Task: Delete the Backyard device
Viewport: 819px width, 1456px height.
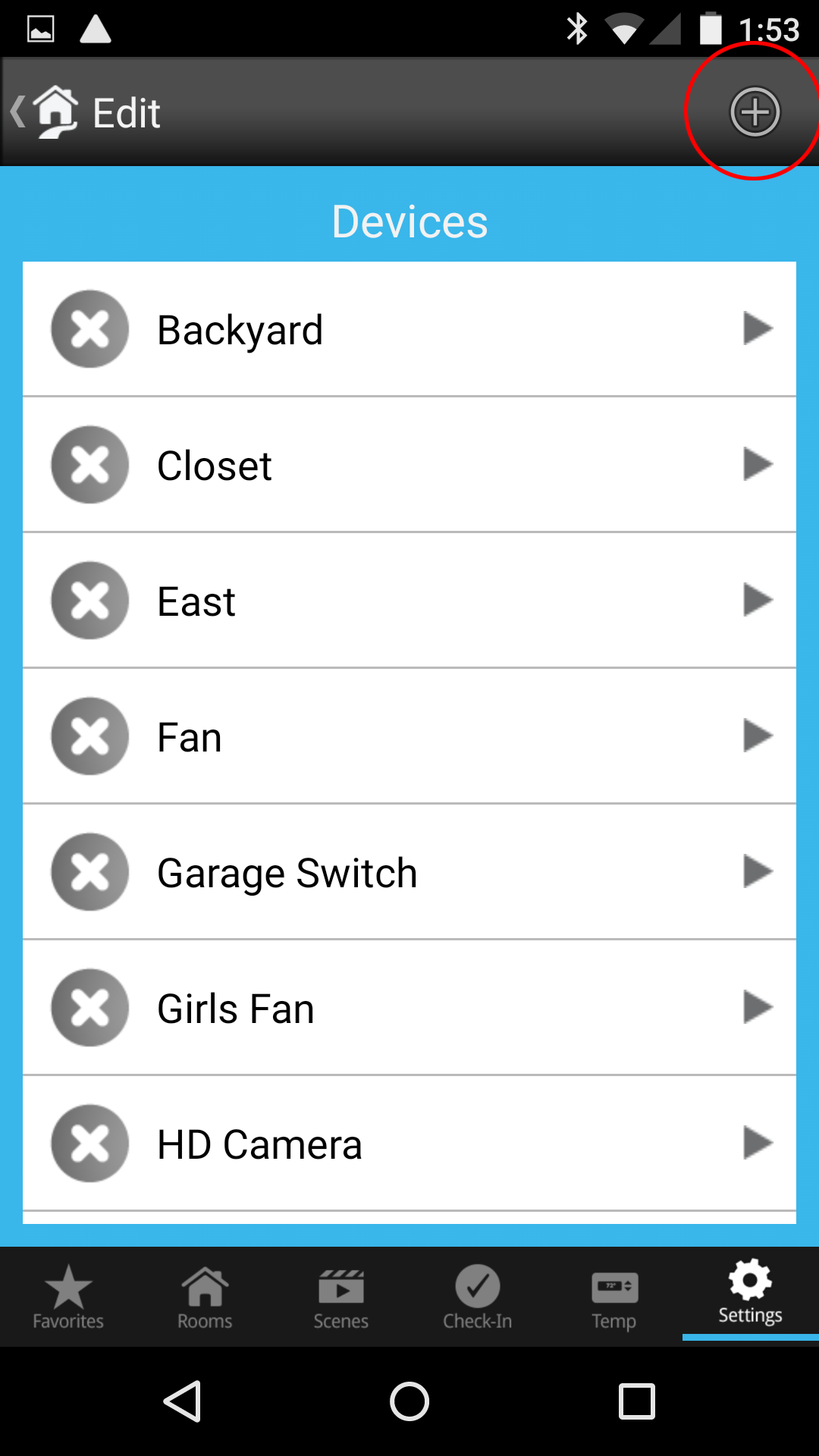Action: click(90, 329)
